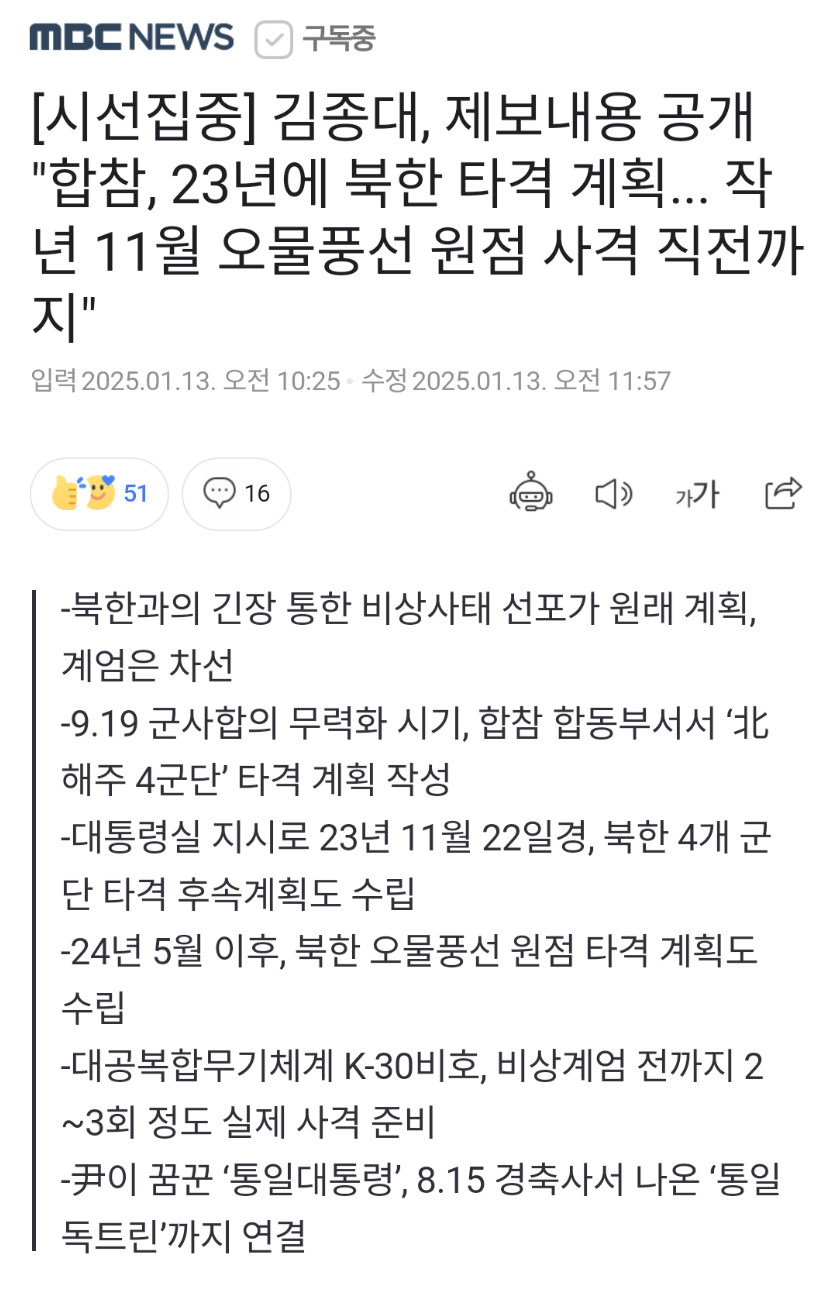Open the 16 comments

(x=236, y=494)
